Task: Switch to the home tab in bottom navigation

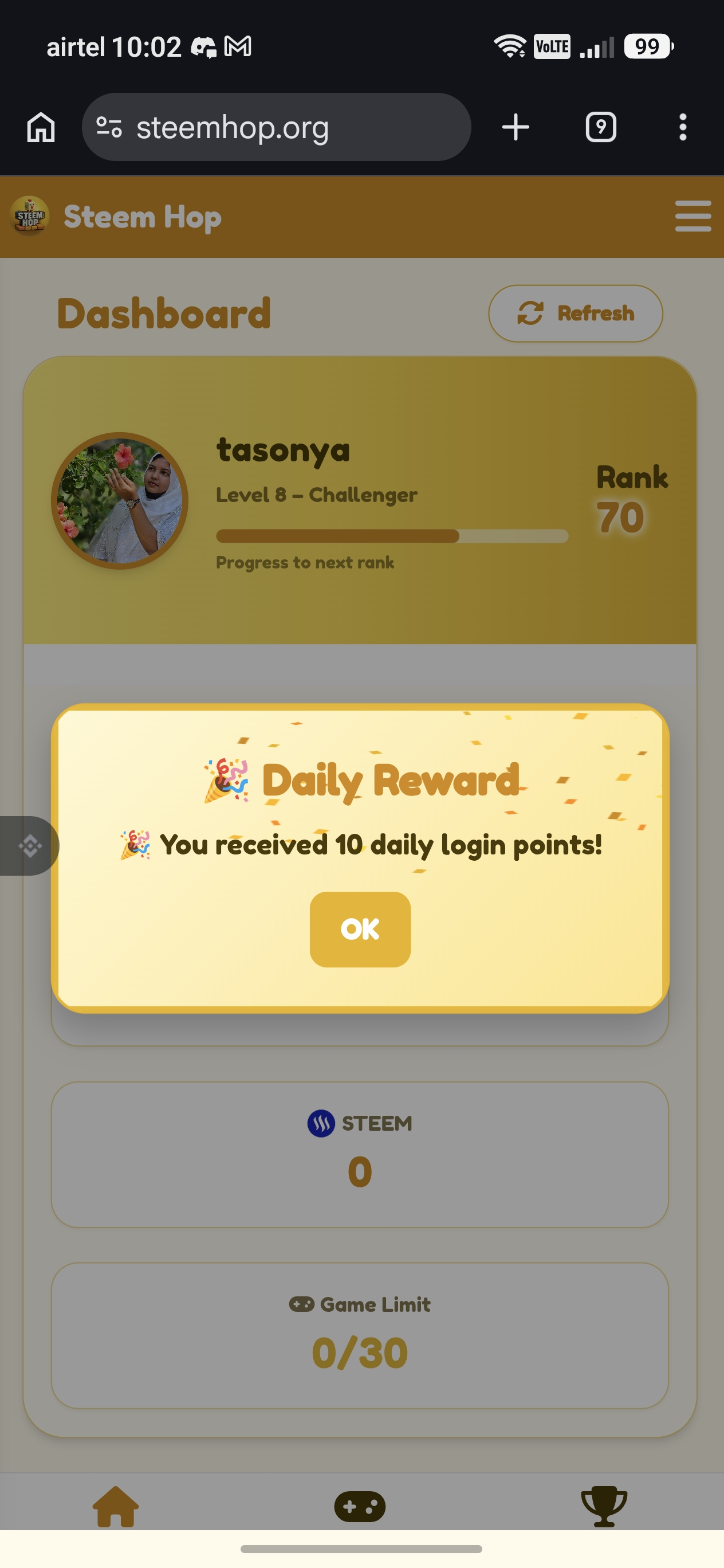Action: [x=116, y=1506]
